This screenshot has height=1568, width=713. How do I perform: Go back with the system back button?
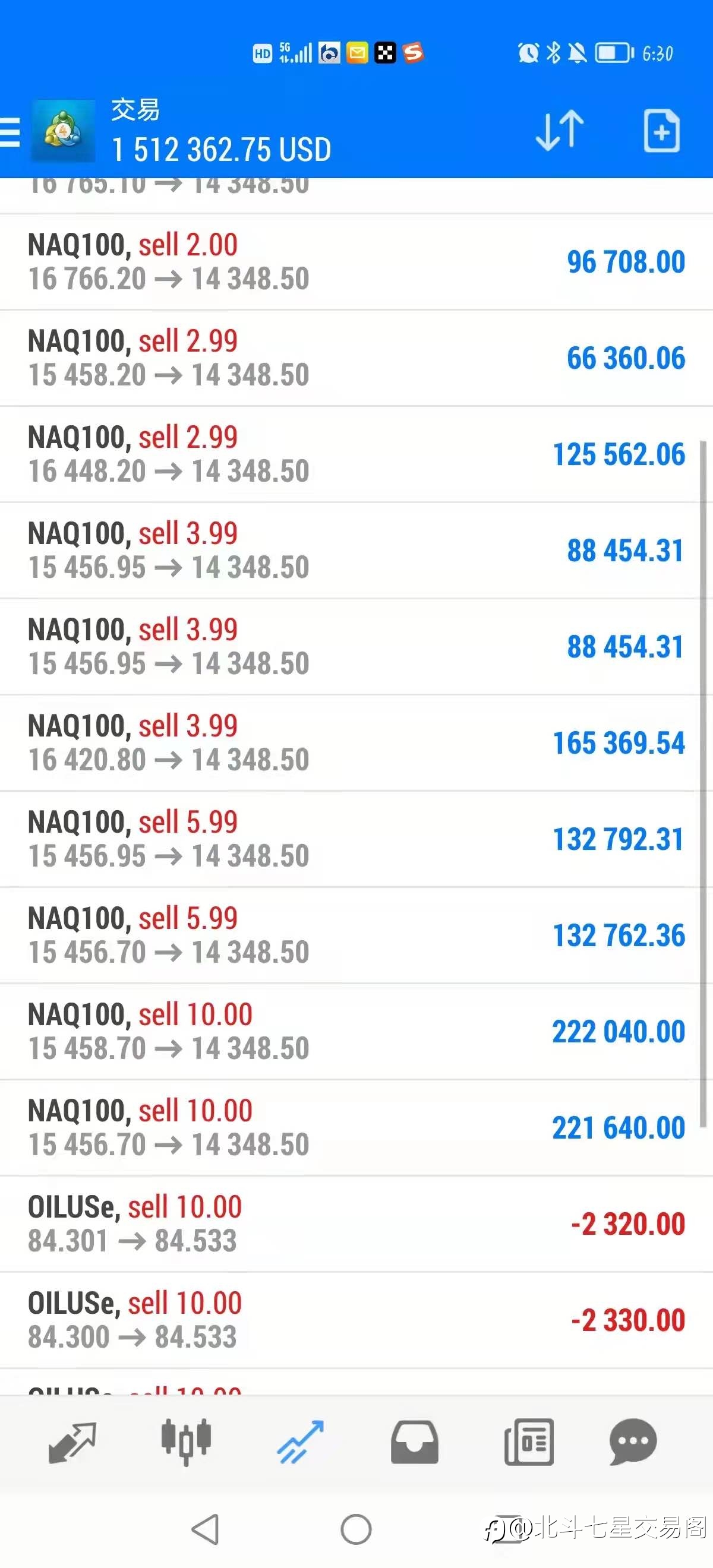tap(206, 1529)
